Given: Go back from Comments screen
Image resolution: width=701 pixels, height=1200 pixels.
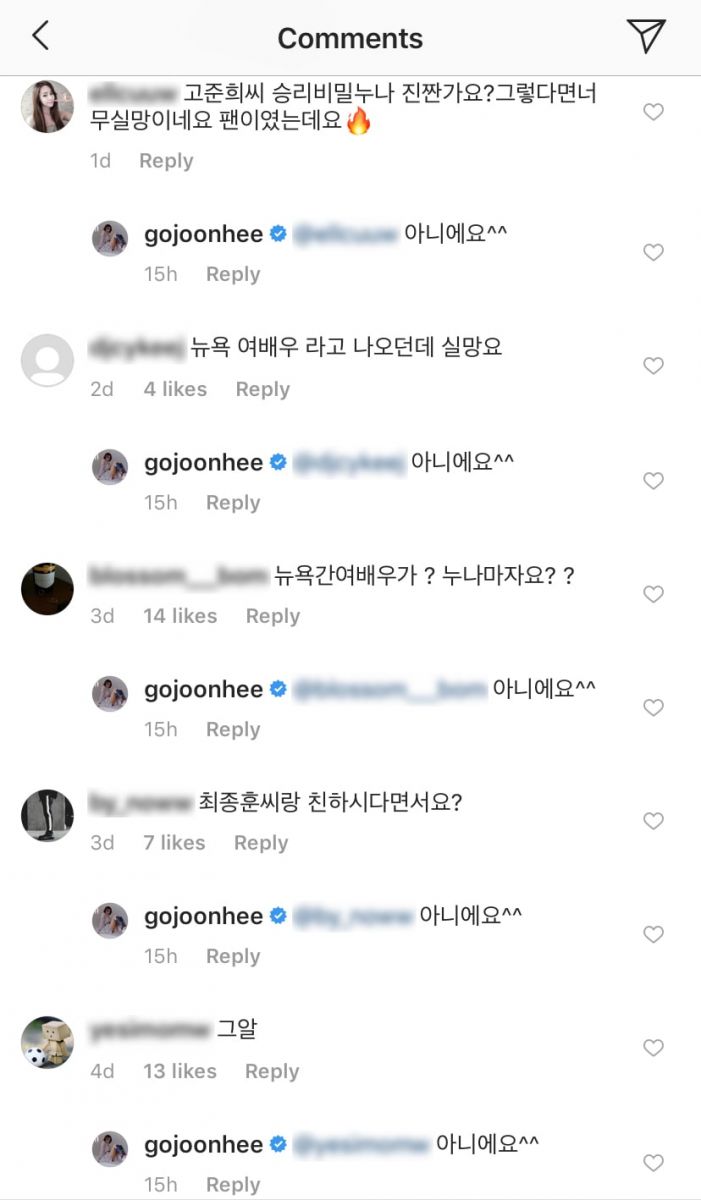Looking at the screenshot, I should pyautogui.click(x=40, y=37).
